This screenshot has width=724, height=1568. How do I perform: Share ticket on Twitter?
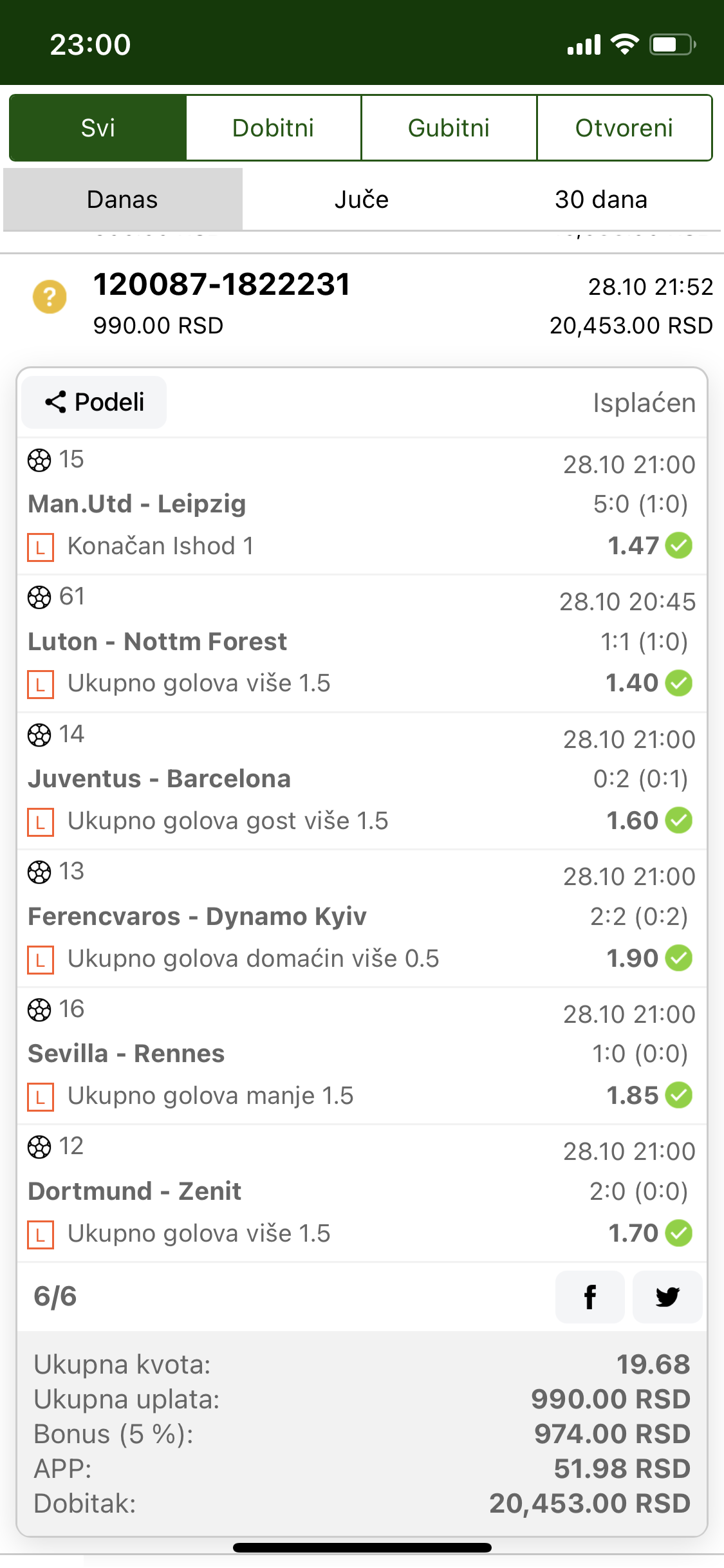pyautogui.click(x=667, y=1297)
